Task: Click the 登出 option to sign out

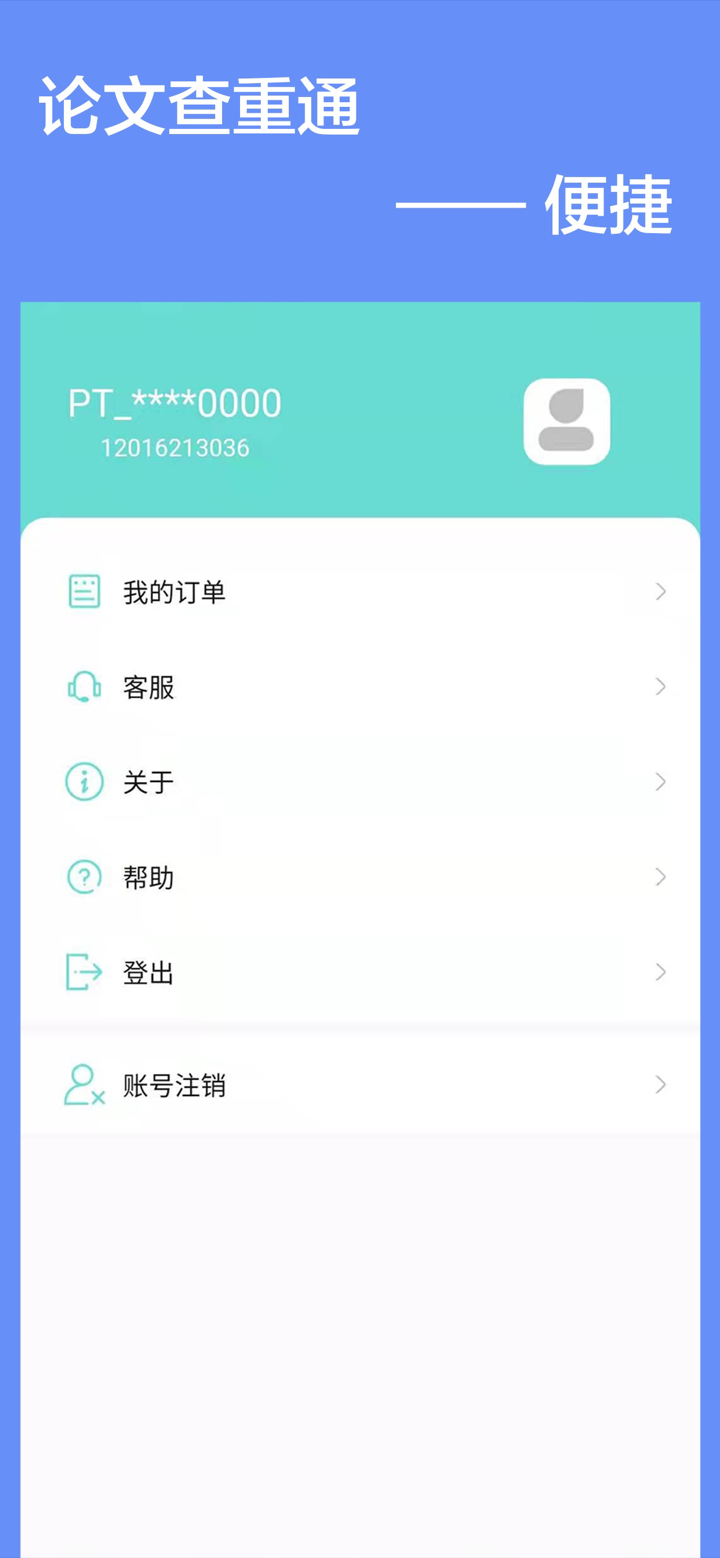Action: click(150, 972)
